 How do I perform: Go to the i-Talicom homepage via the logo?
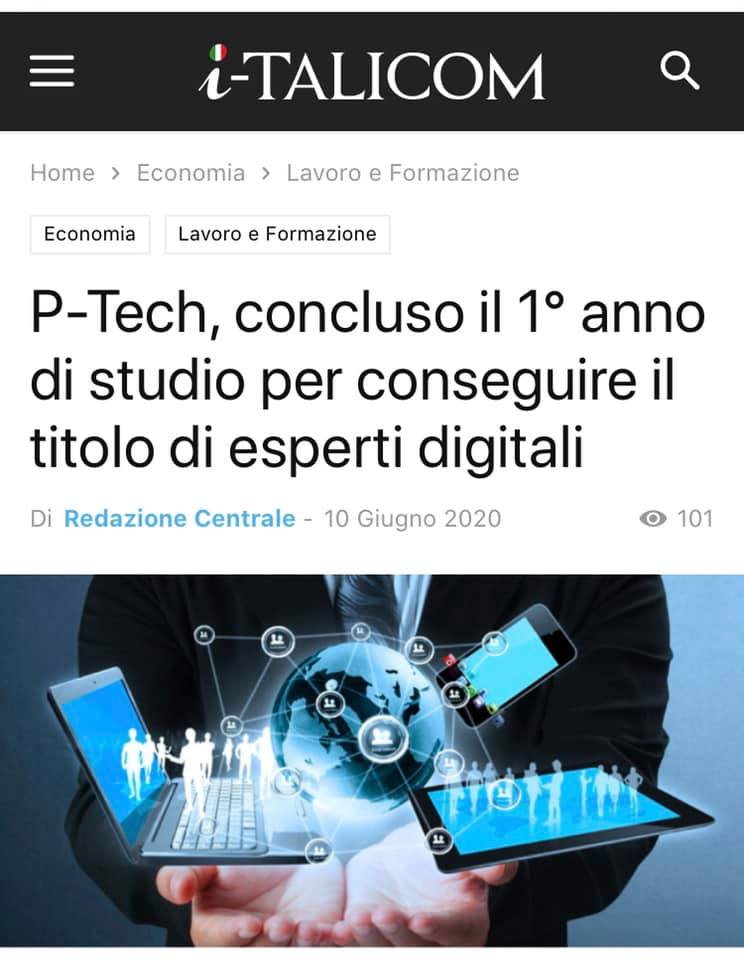coord(371,73)
